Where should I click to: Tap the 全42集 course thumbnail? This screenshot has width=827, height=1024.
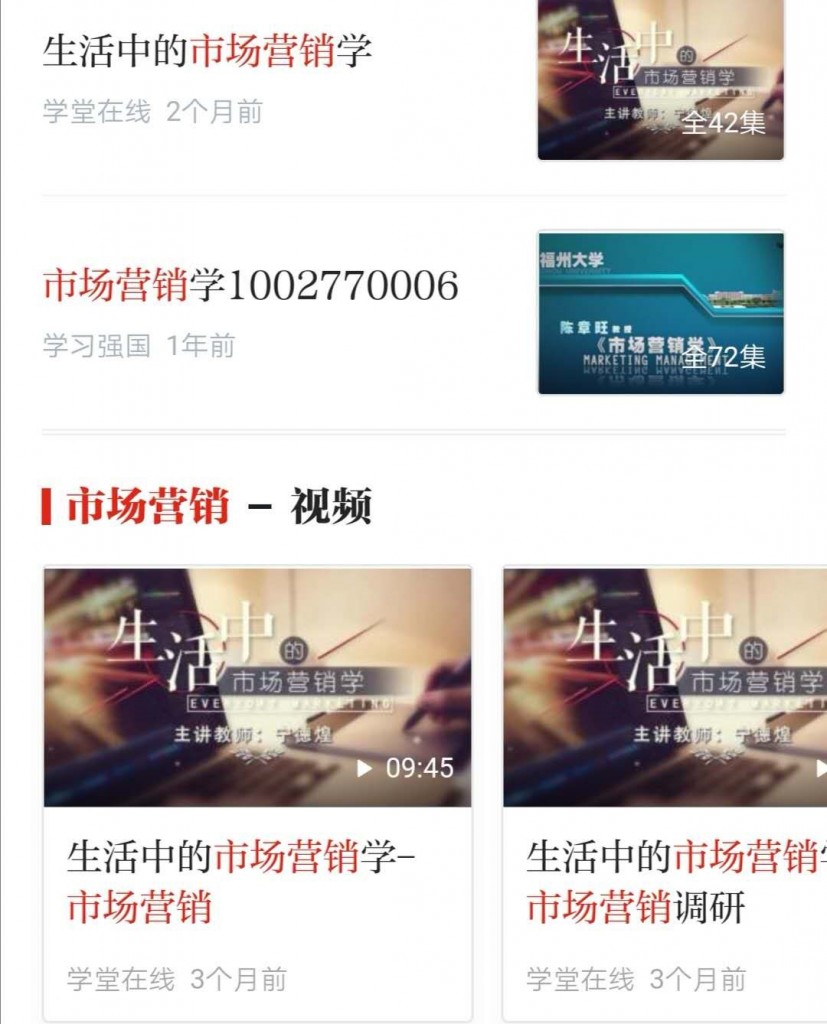[660, 80]
